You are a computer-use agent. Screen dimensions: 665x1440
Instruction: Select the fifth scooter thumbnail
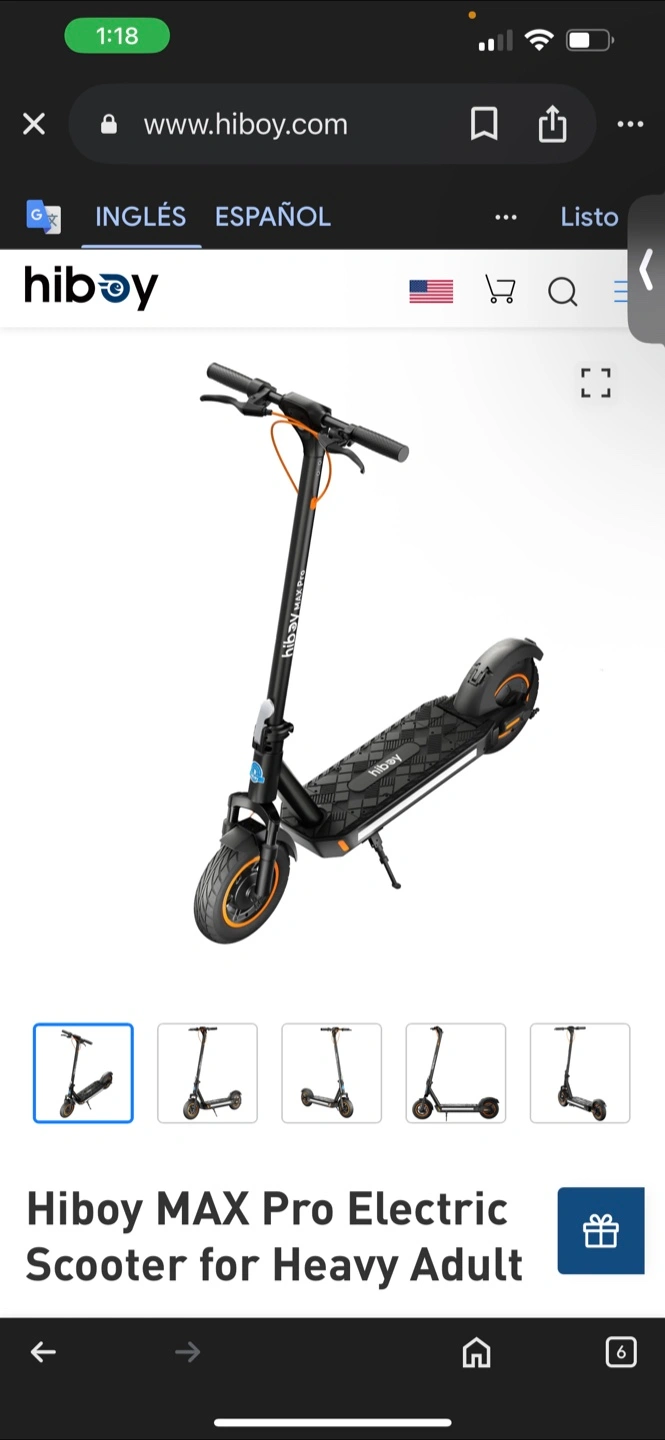pyautogui.click(x=580, y=1073)
